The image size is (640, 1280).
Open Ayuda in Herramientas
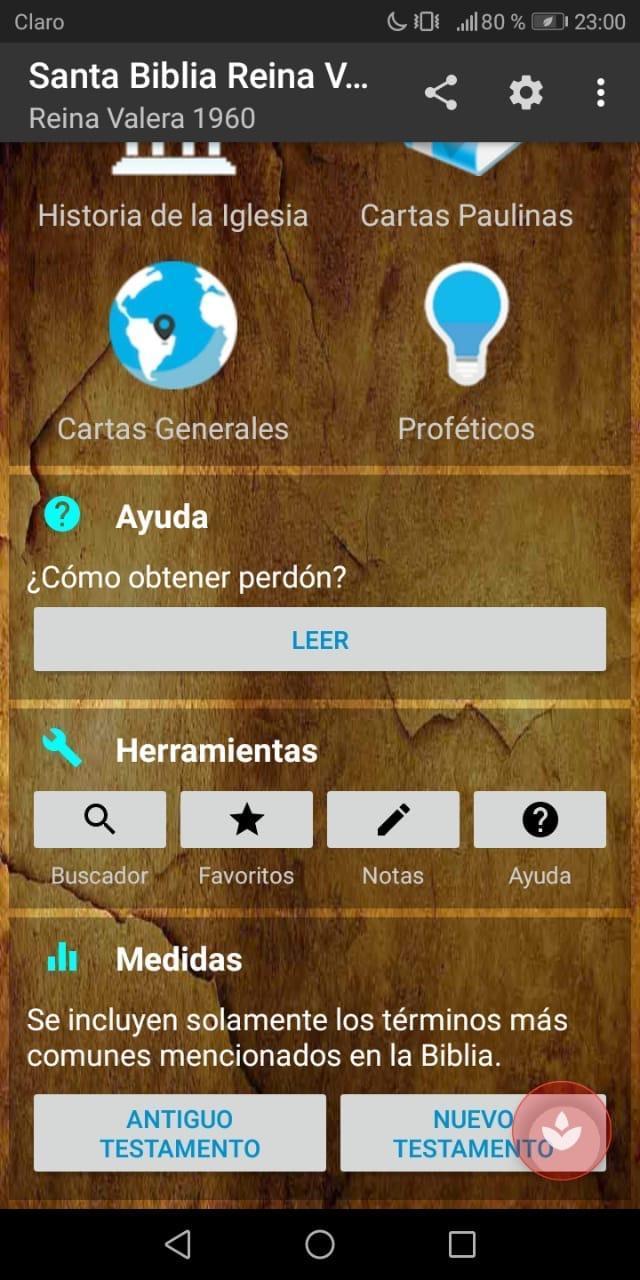540,820
